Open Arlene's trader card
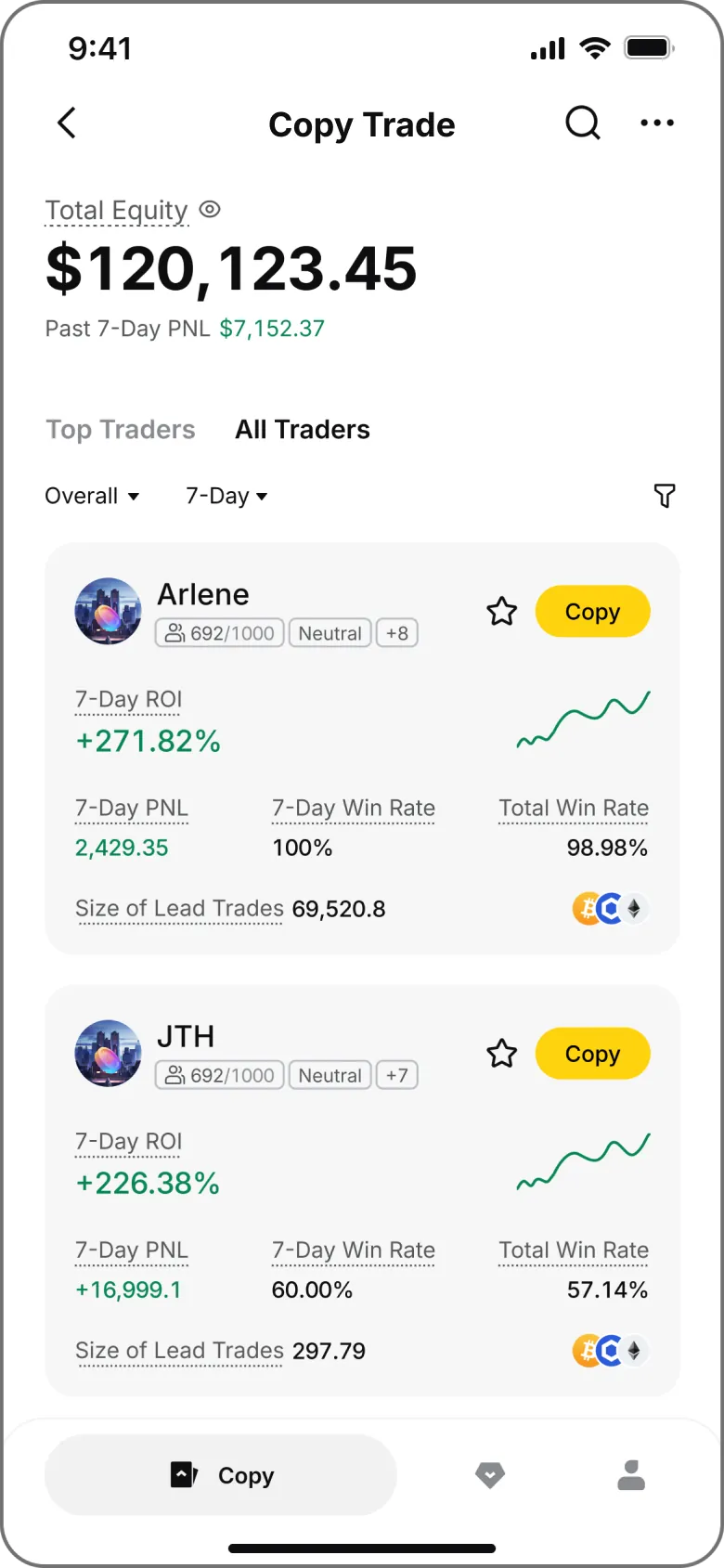 [362, 748]
